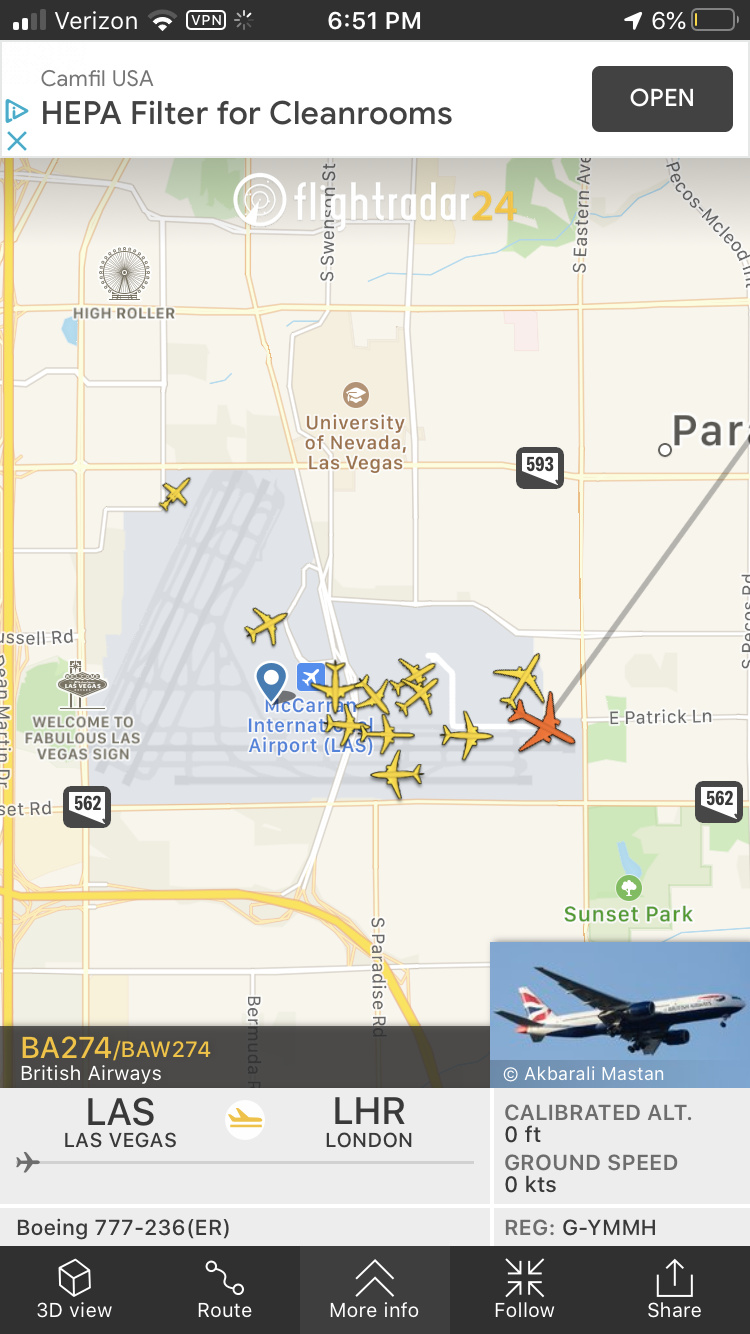Close the HEPA Filter ad banner

click(x=17, y=141)
